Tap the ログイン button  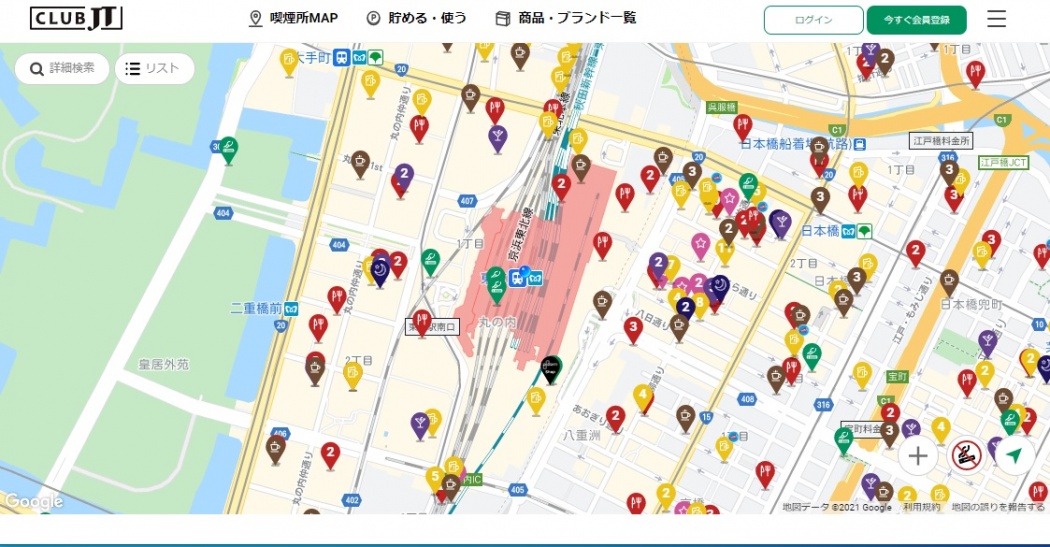(813, 20)
